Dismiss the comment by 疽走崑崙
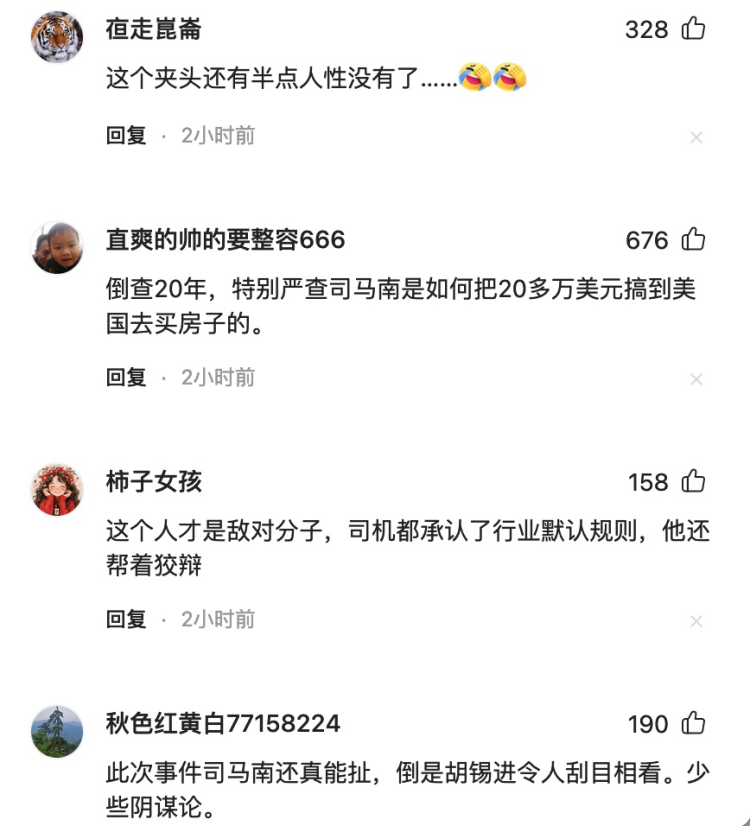The height and width of the screenshot is (826, 750). (x=697, y=137)
